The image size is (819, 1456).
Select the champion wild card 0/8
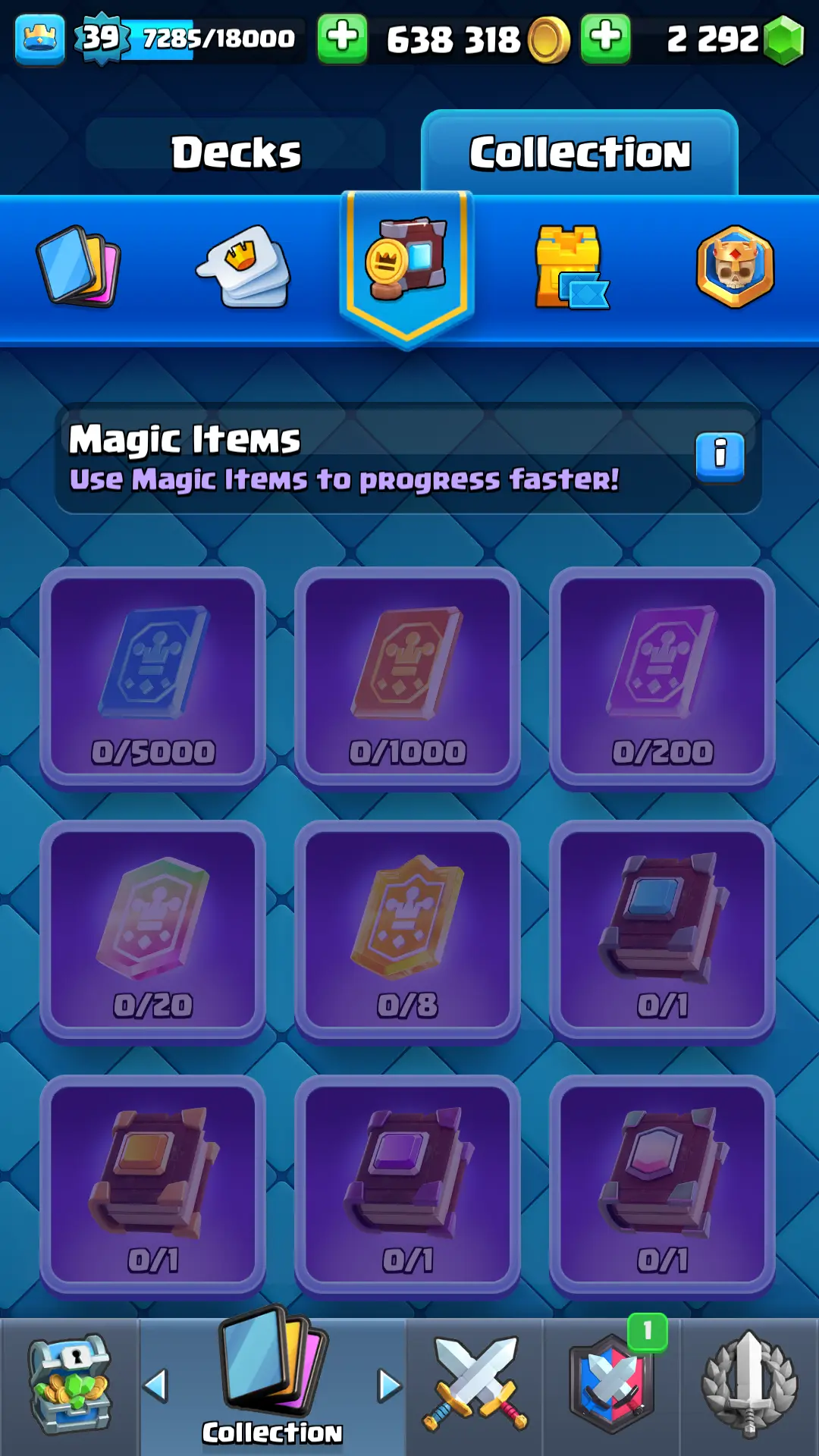(407, 931)
